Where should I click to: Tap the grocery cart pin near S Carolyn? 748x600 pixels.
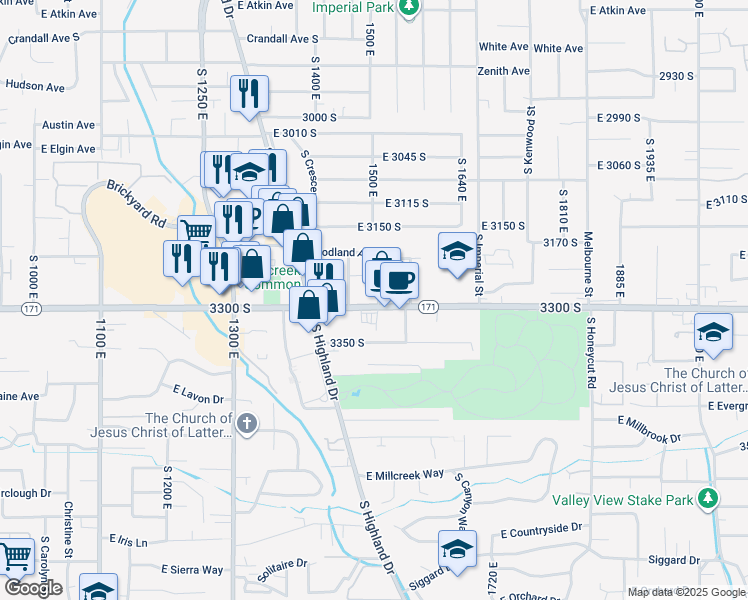15,556
